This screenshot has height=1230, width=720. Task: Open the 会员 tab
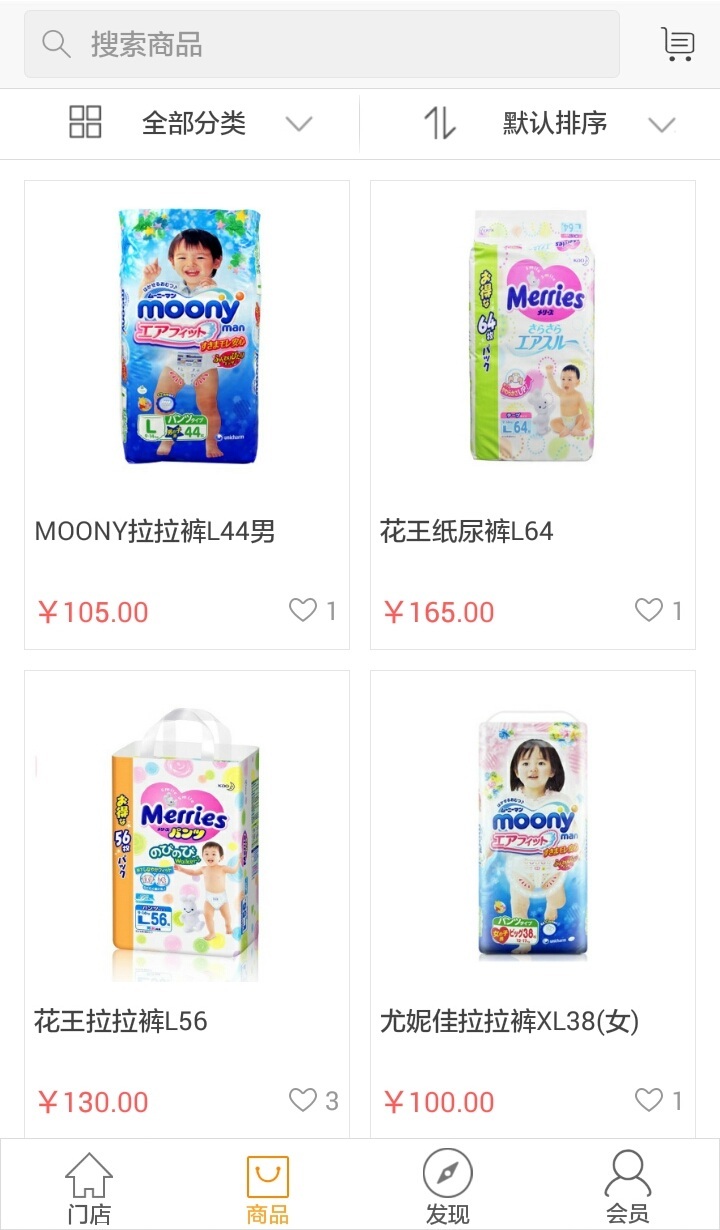click(627, 1188)
